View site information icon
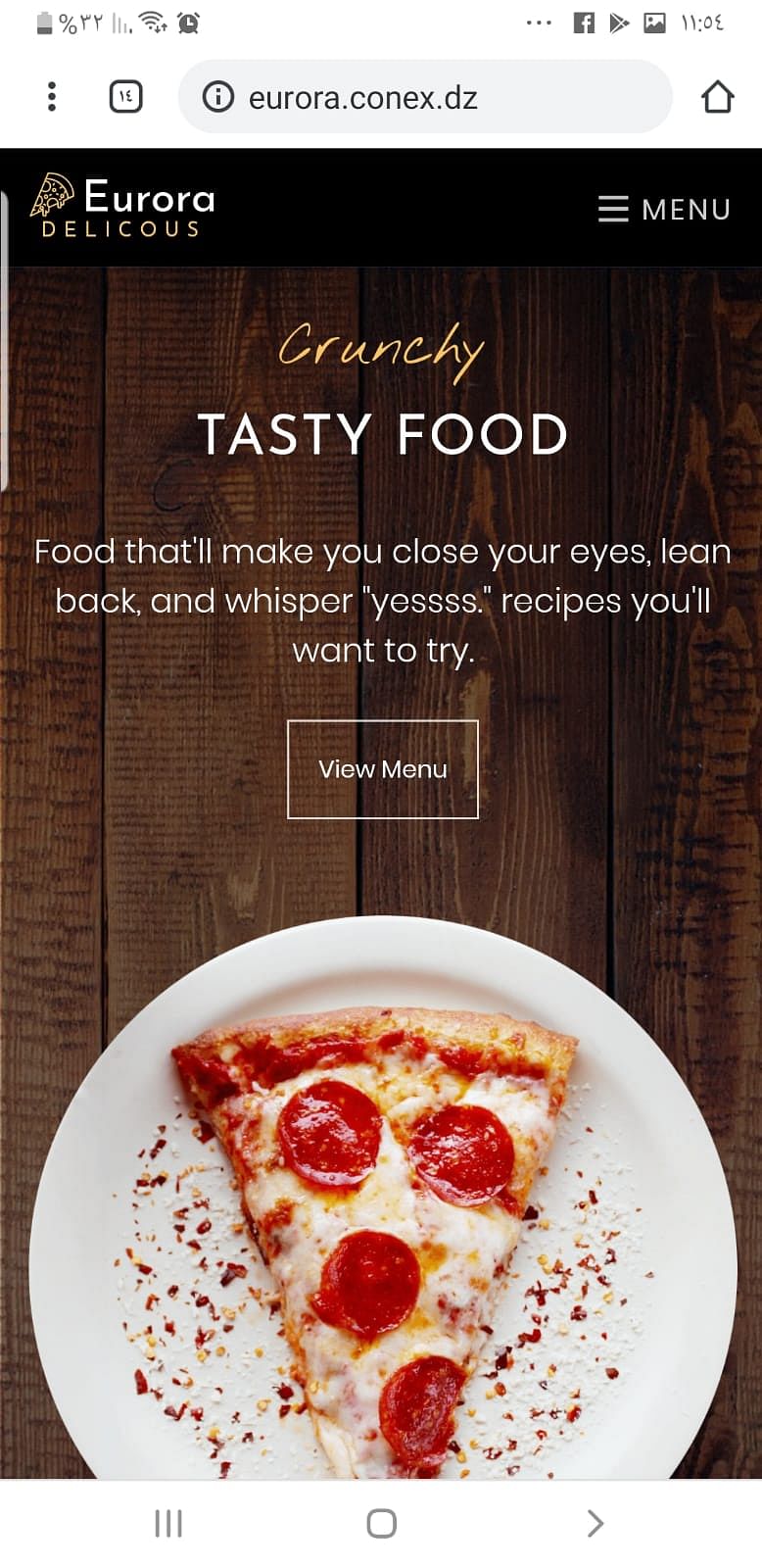 pos(217,97)
